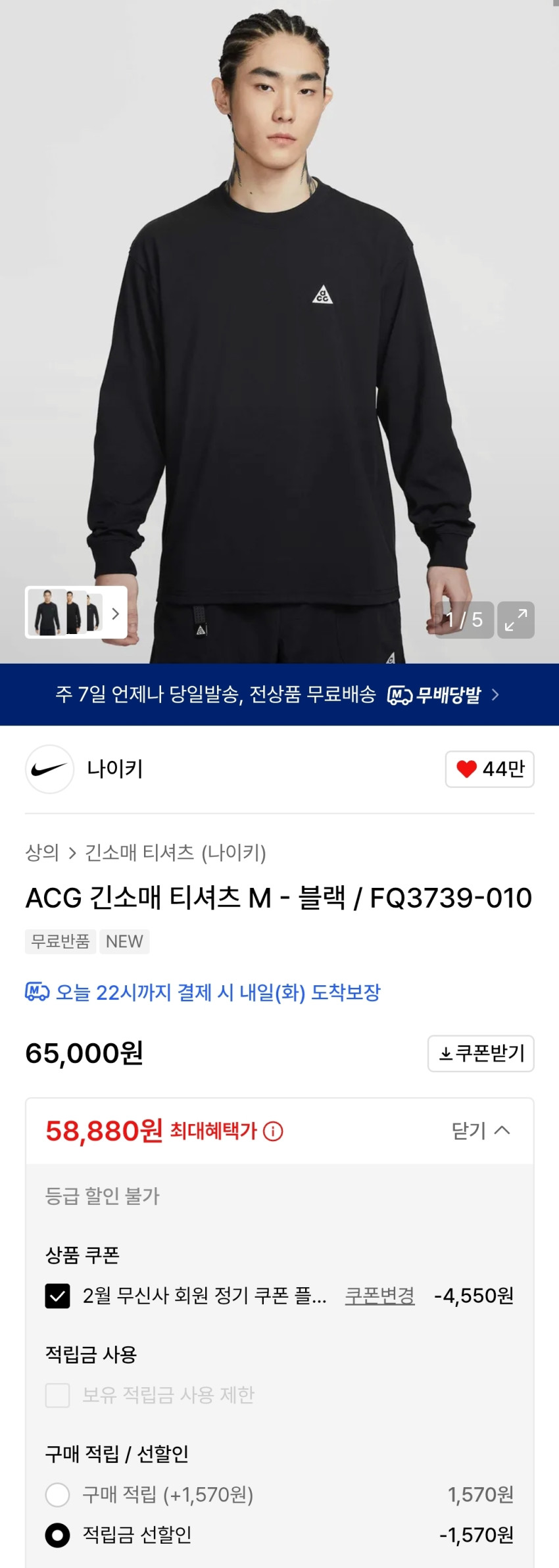Show info about 최대혜택가
559x1568 pixels.
273,1131
